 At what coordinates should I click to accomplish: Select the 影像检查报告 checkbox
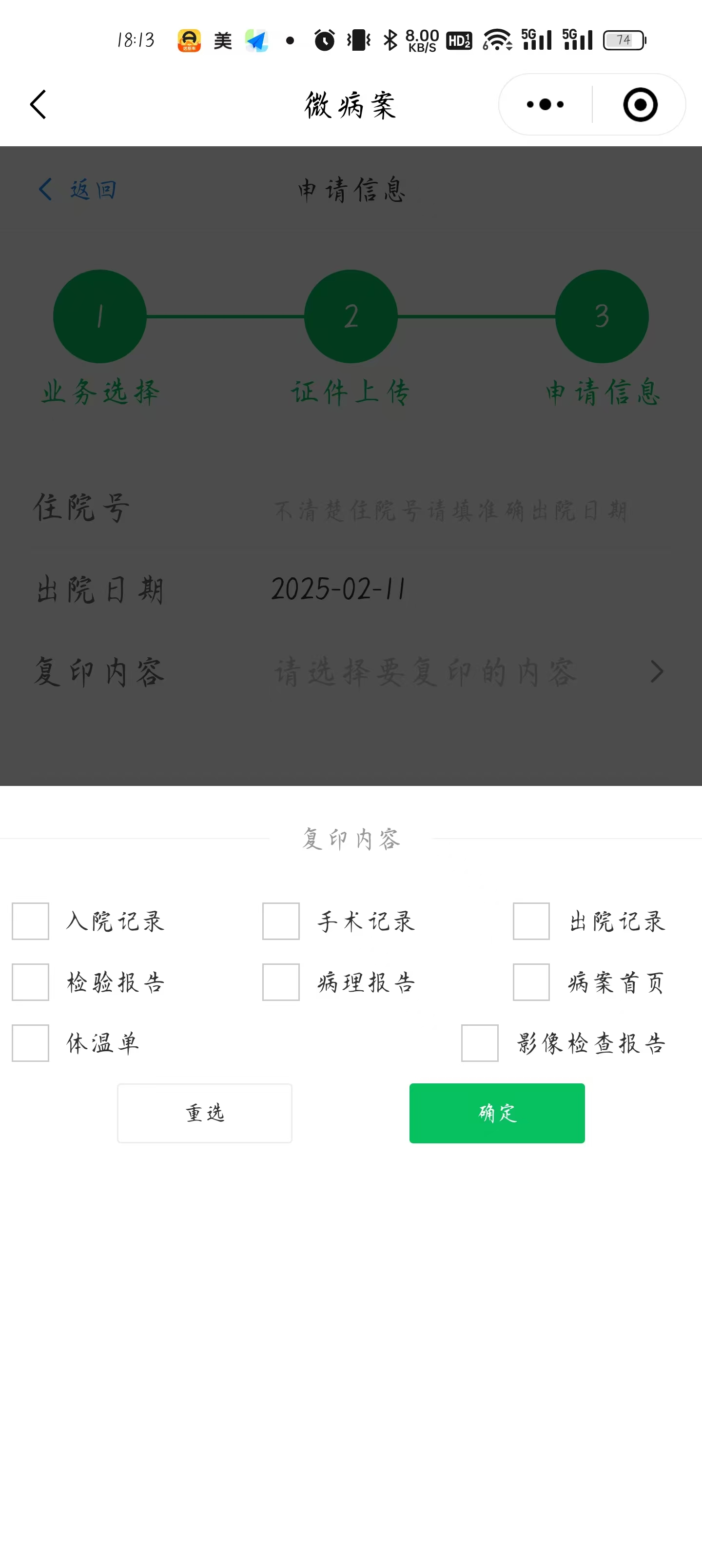479,1043
